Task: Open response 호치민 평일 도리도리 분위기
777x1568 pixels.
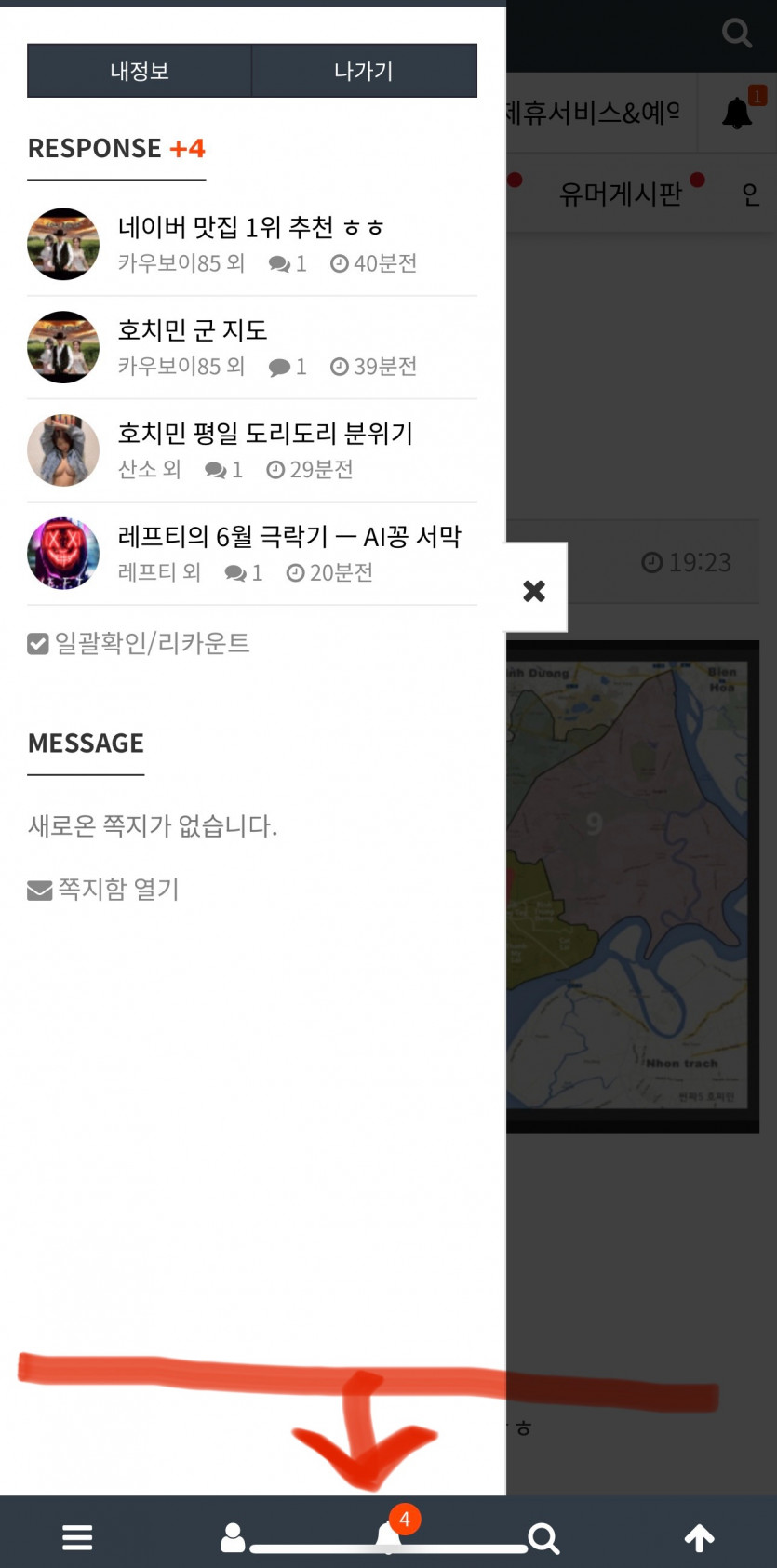Action: click(x=264, y=434)
